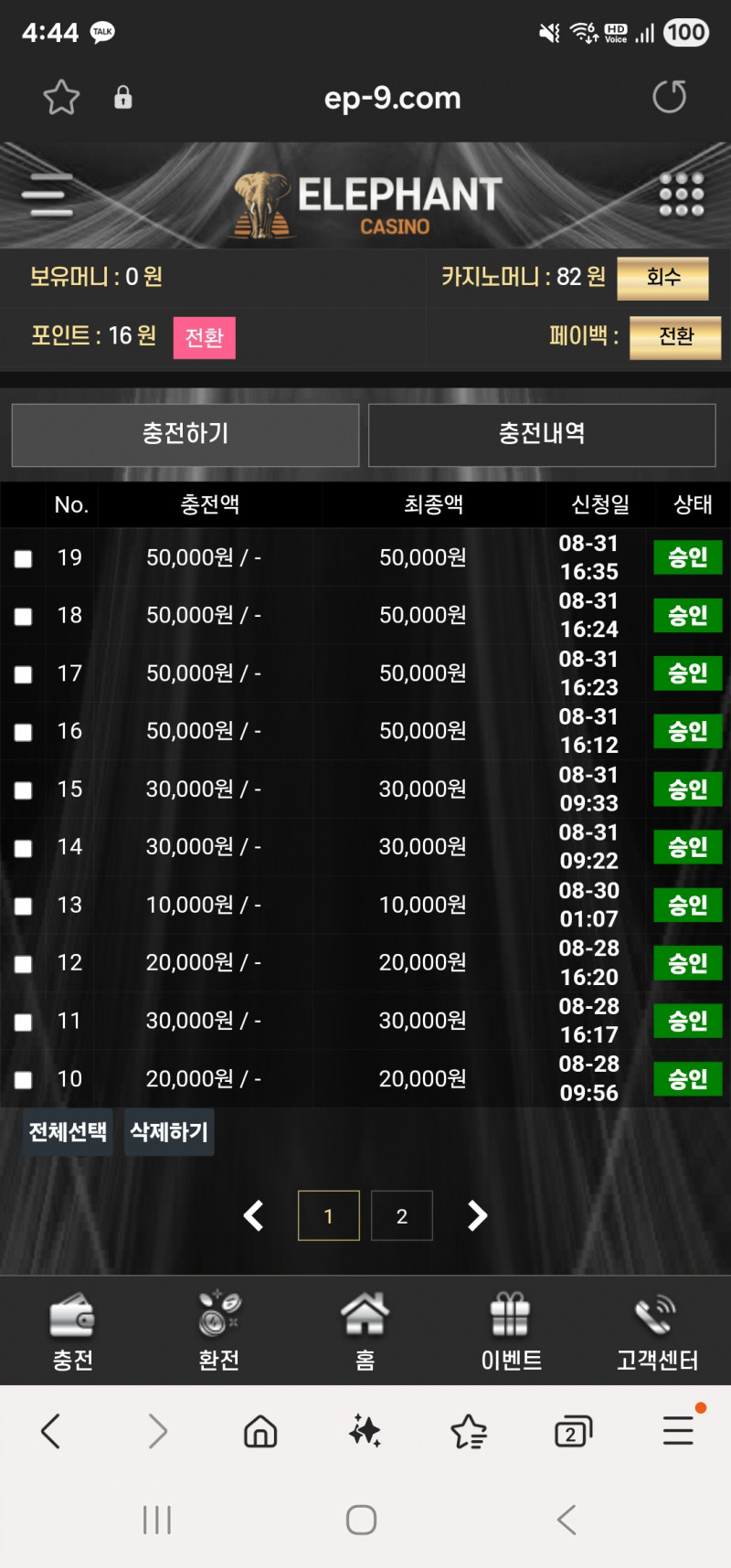Tap the next page arrow
The image size is (731, 1568).
tap(477, 1216)
